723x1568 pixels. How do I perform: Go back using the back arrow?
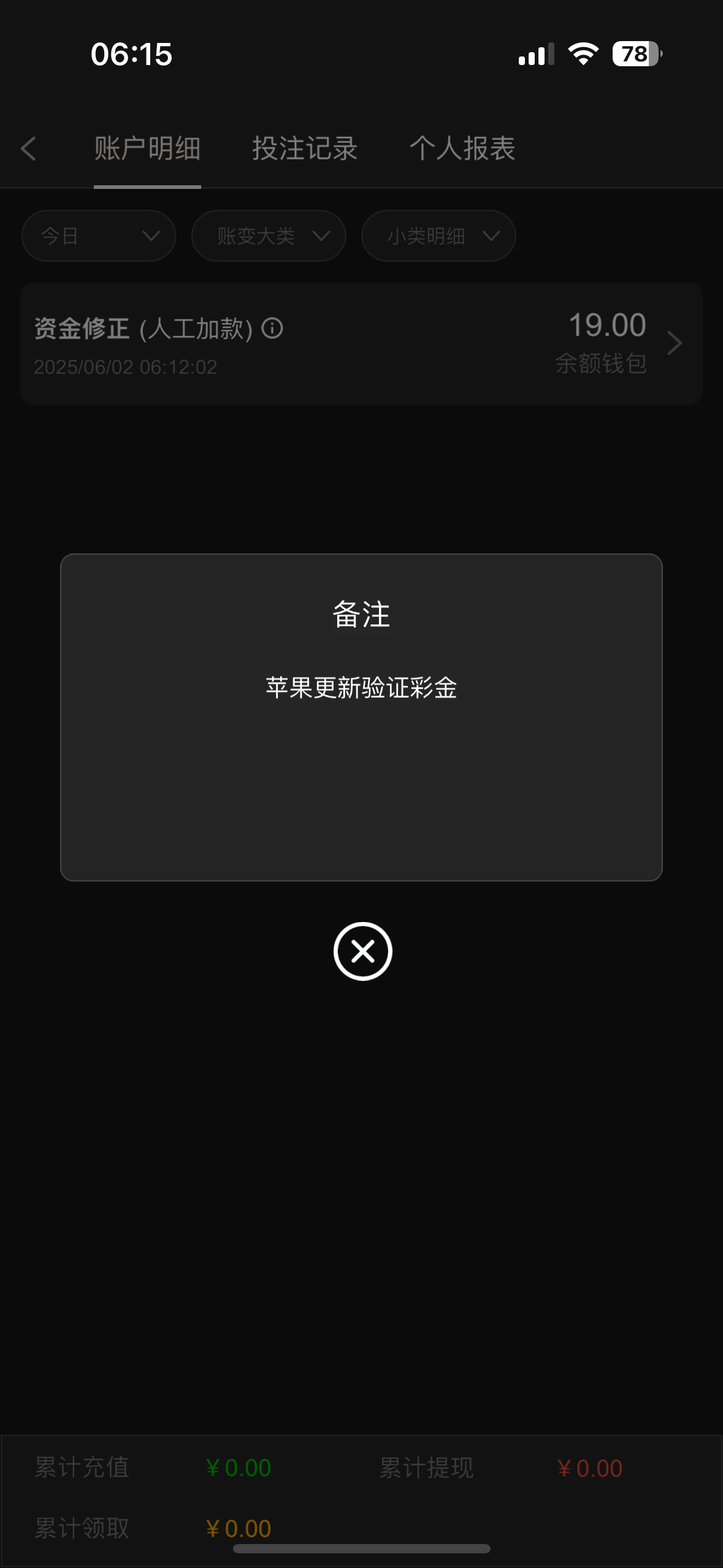28,149
